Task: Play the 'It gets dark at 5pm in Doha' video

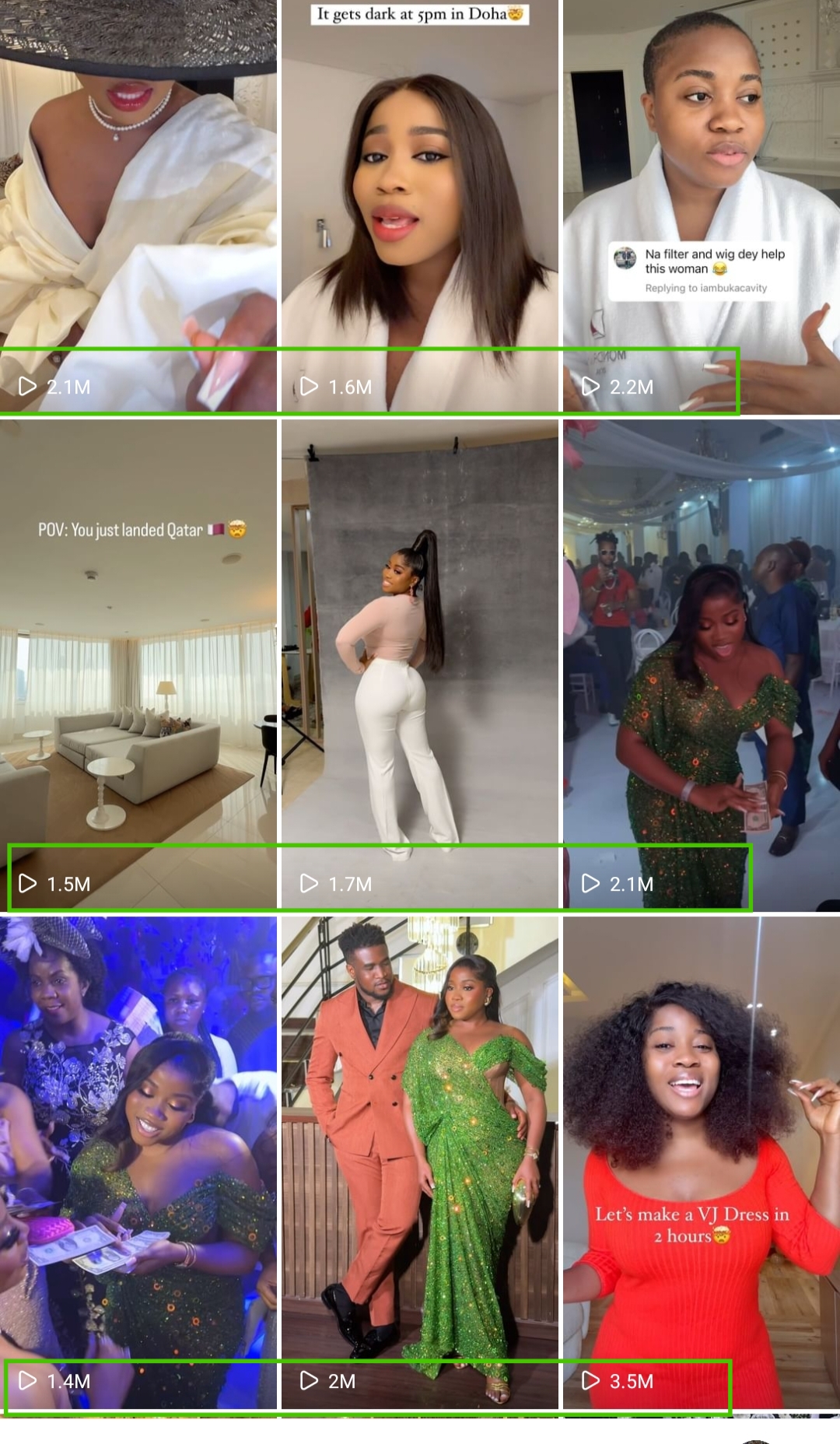Action: click(x=419, y=205)
